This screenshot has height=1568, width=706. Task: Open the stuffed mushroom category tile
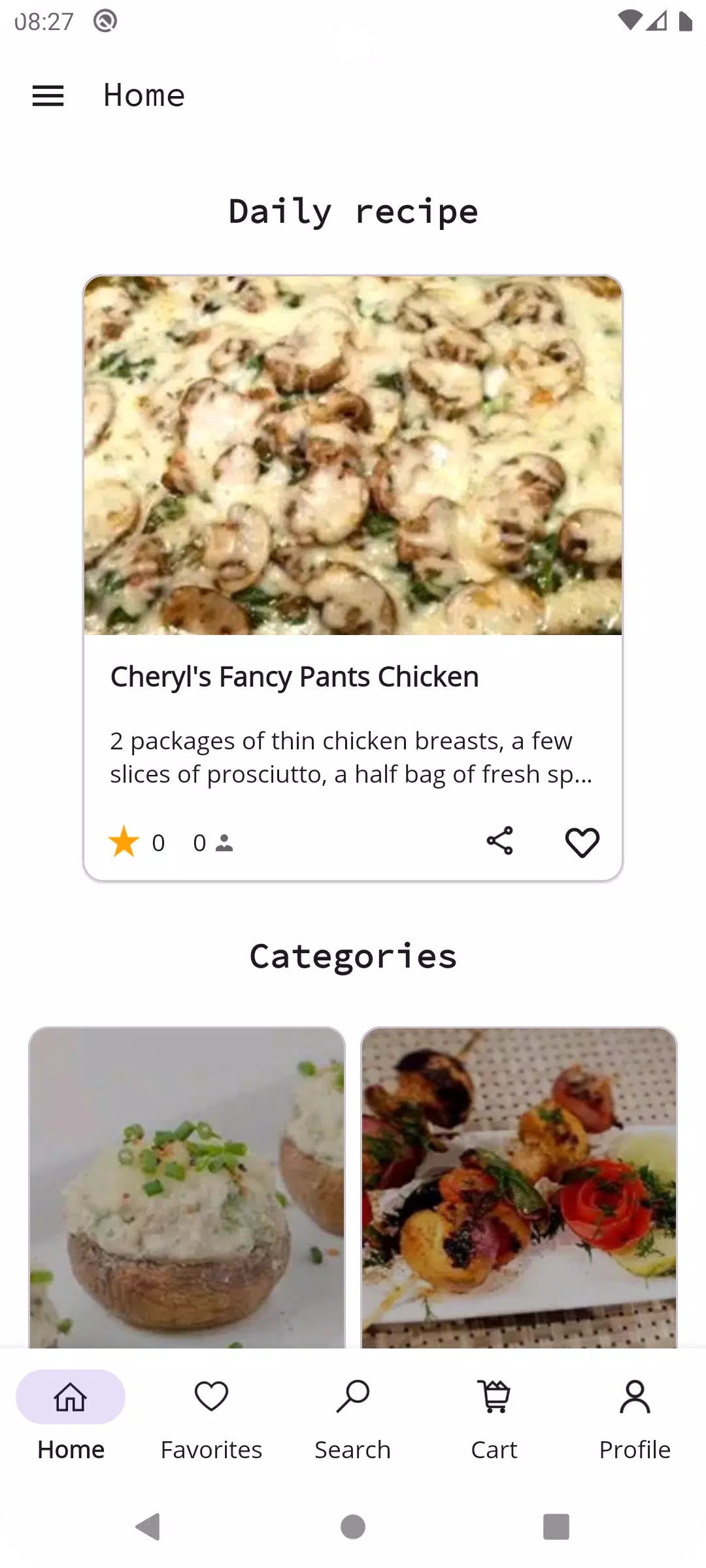tap(187, 1187)
